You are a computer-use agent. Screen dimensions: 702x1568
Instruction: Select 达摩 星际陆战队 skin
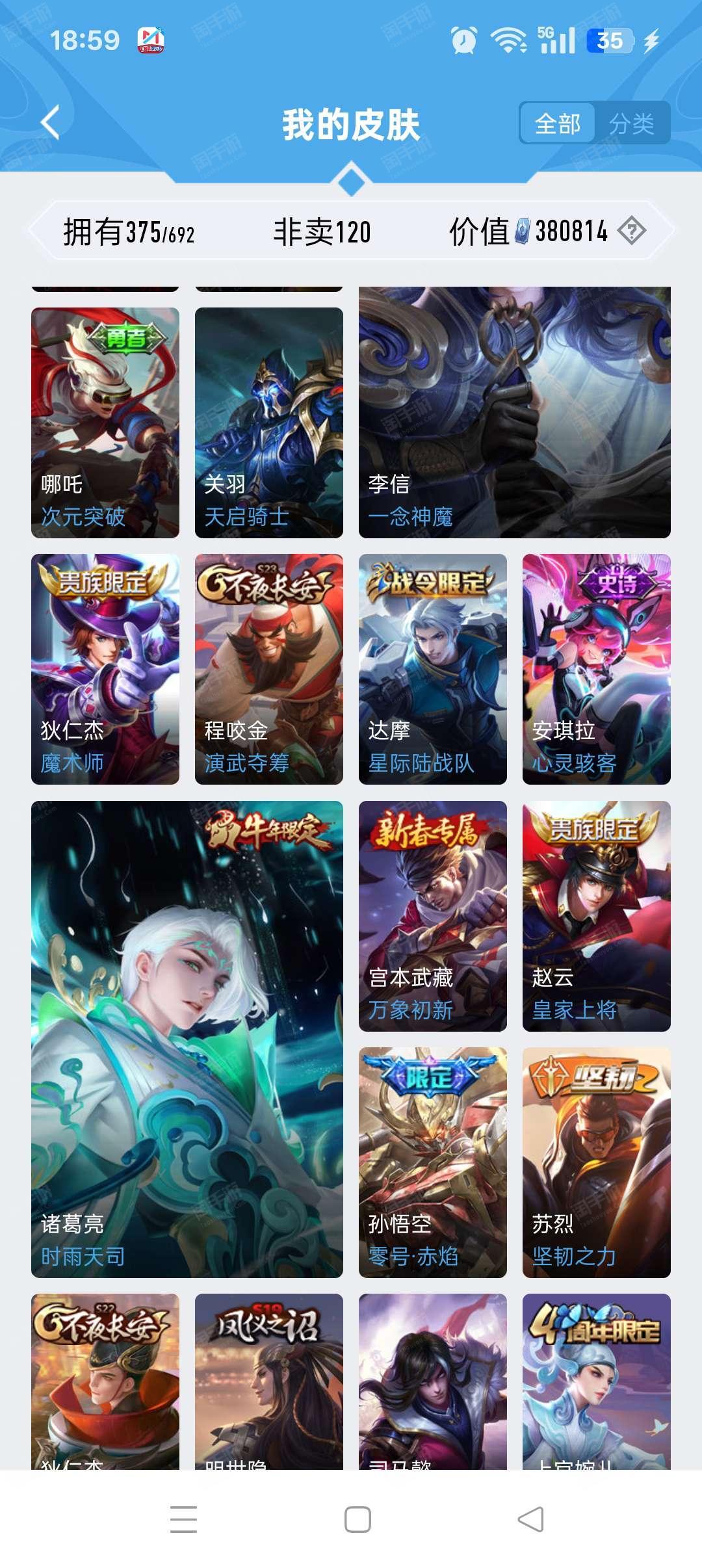coord(433,669)
